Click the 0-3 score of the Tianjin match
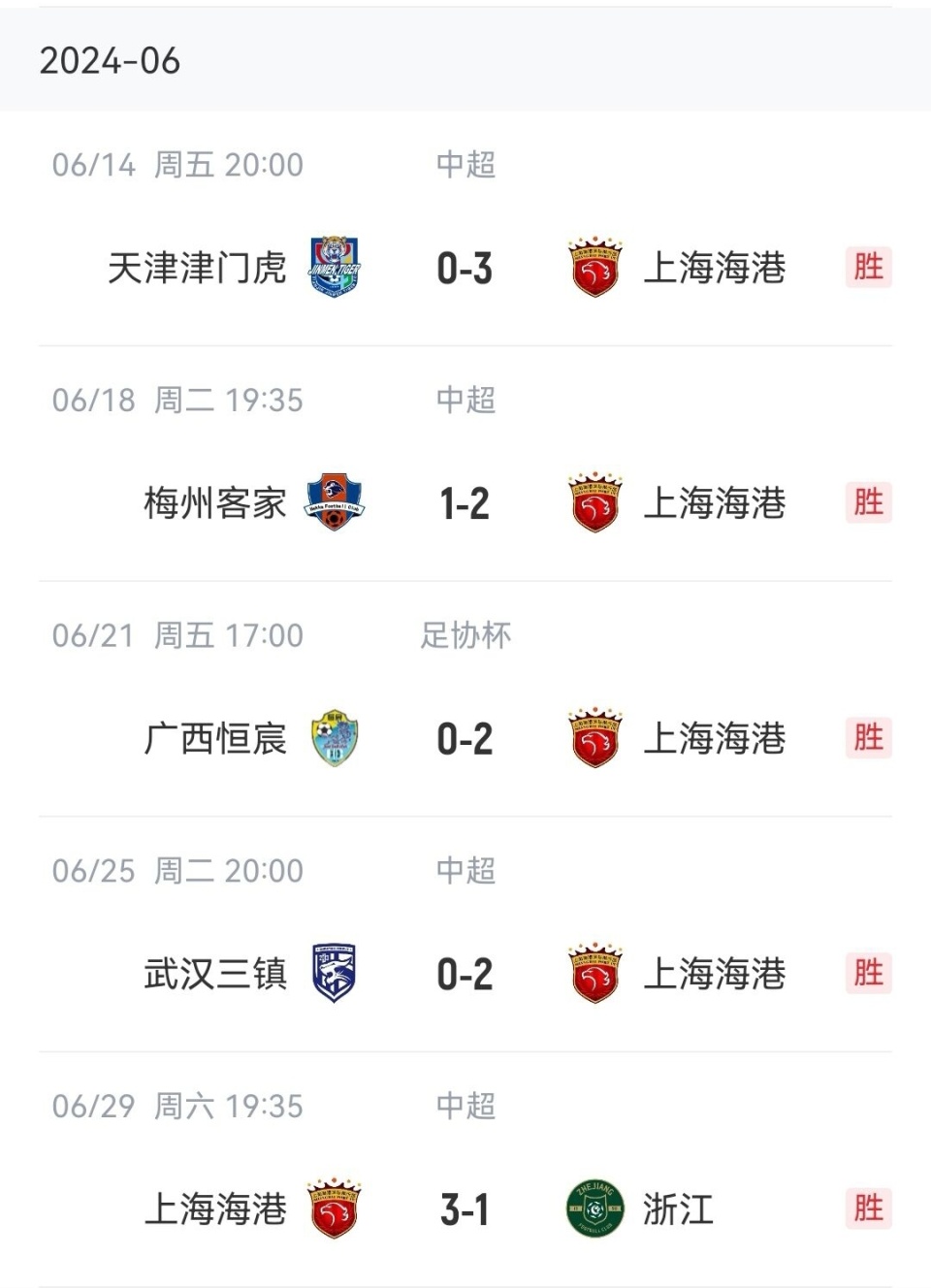931x1288 pixels. pyautogui.click(x=465, y=270)
